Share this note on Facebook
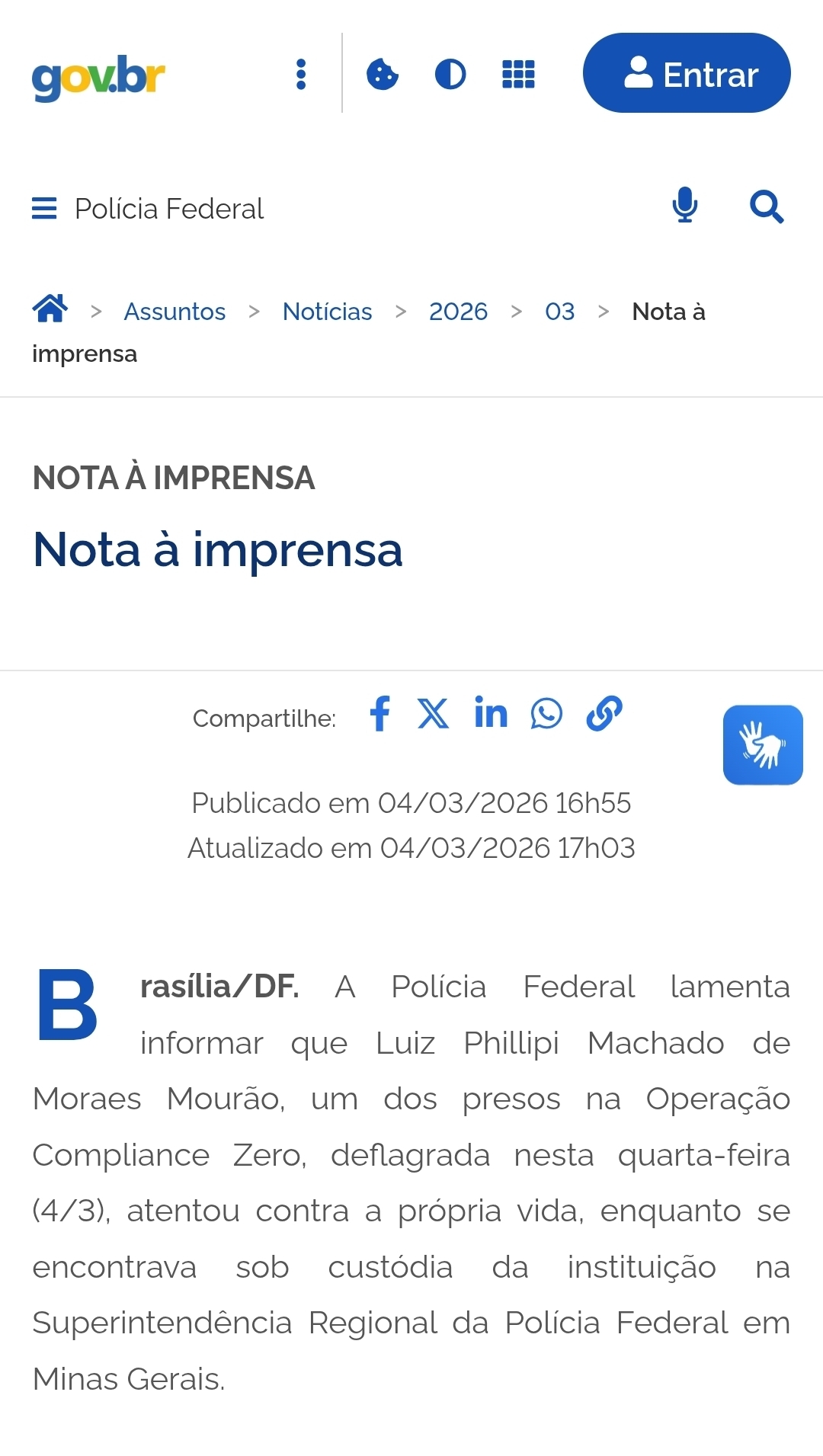 [379, 714]
